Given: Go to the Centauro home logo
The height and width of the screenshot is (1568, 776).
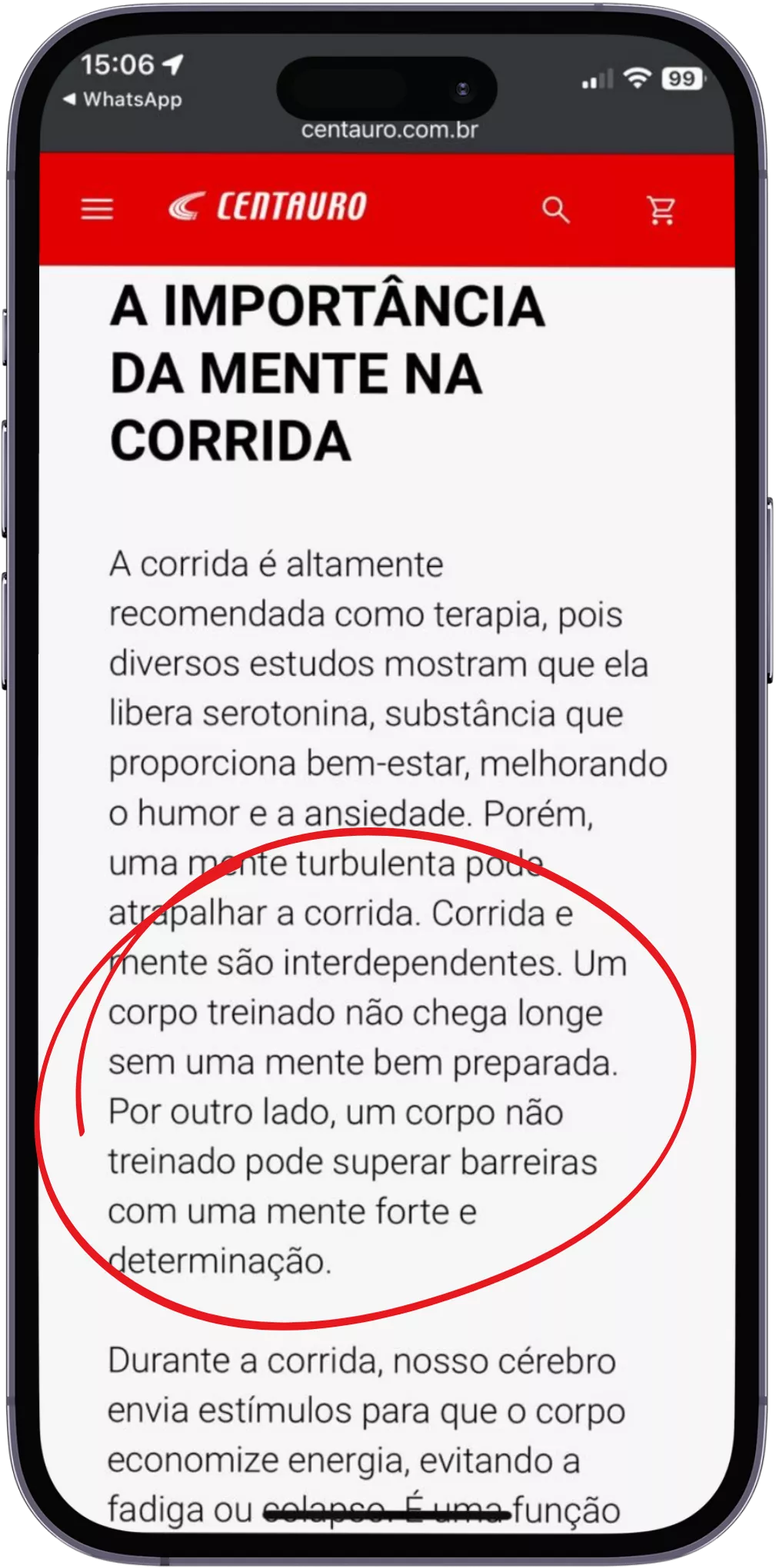Looking at the screenshot, I should [x=268, y=207].
